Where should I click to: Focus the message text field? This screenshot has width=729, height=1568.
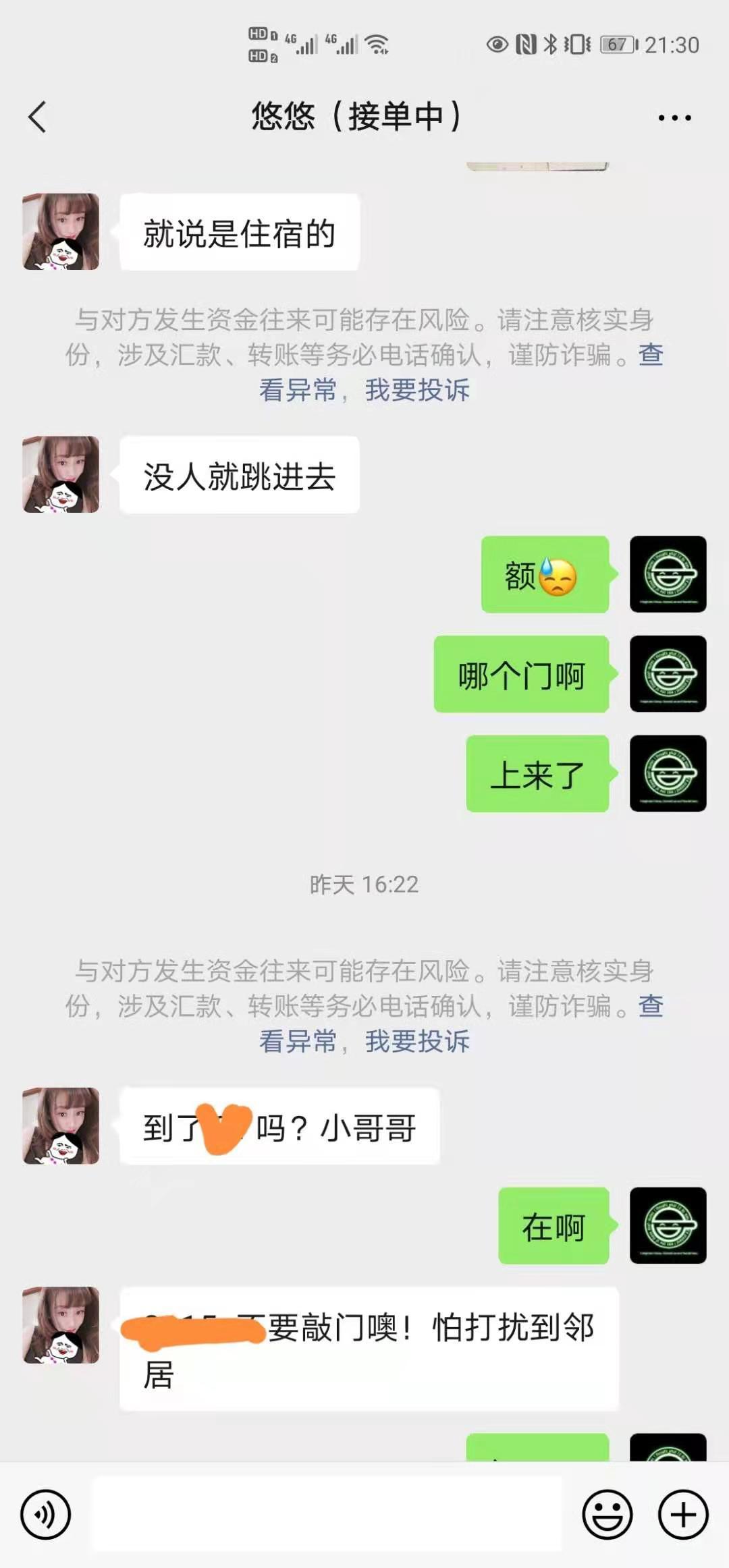pos(327,1514)
